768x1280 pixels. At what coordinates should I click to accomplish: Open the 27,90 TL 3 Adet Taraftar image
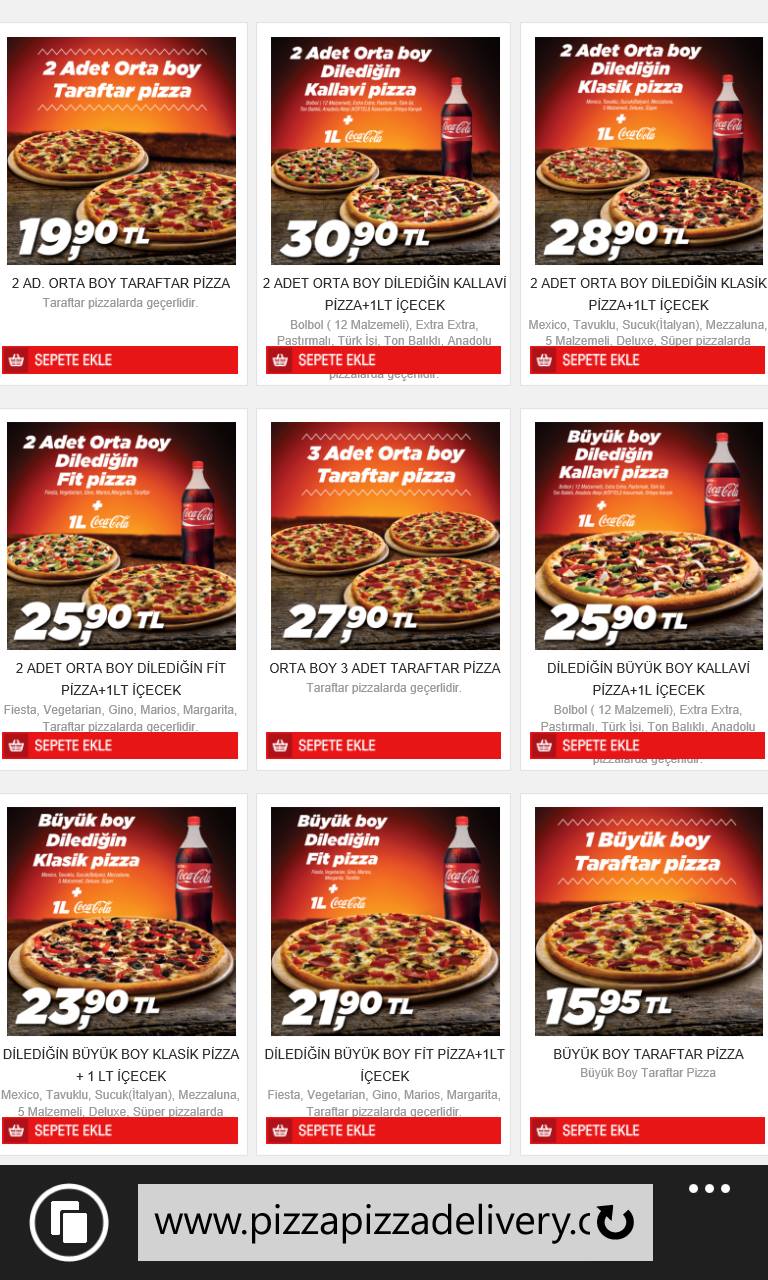point(385,536)
